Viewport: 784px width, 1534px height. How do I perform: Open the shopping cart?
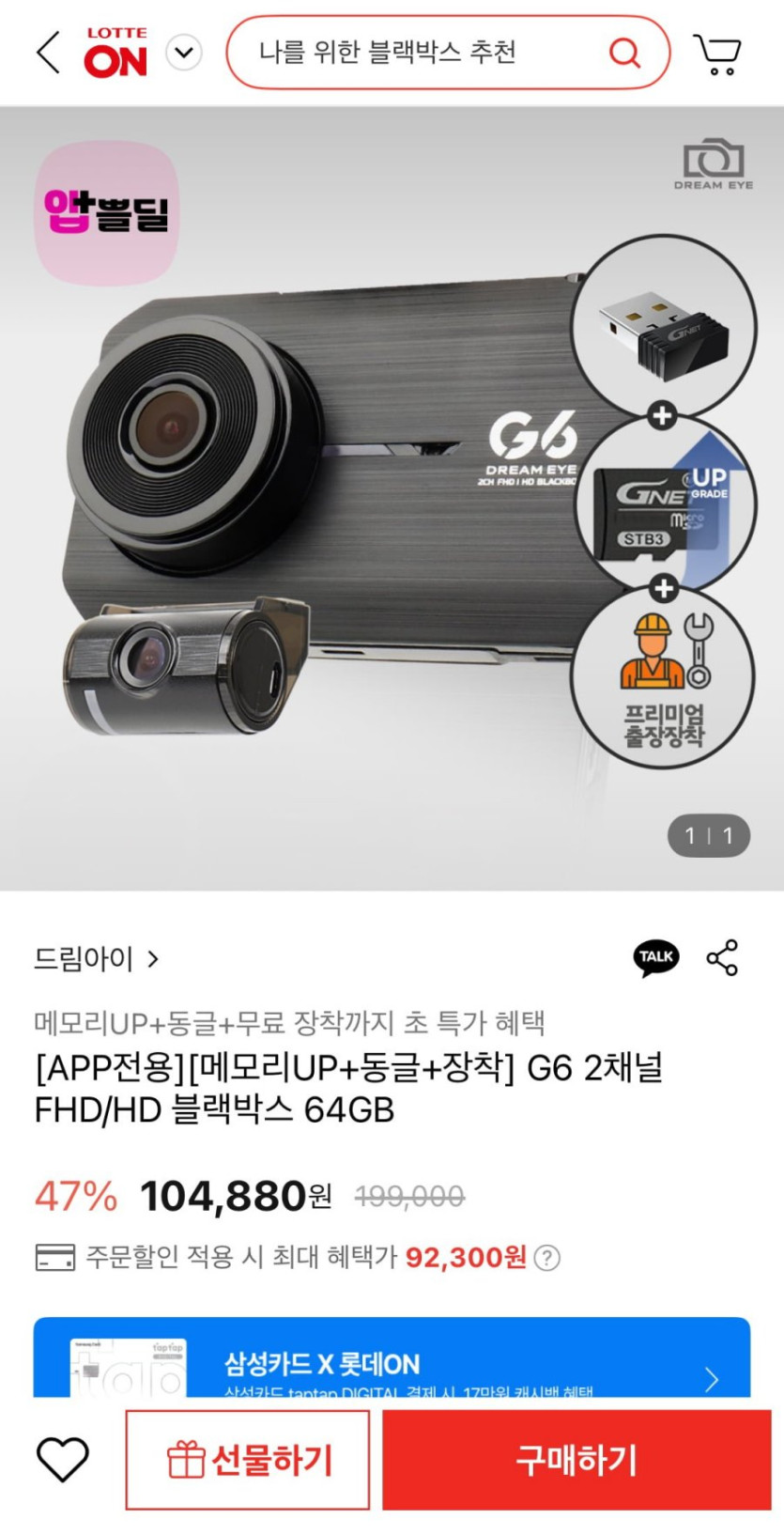(717, 54)
